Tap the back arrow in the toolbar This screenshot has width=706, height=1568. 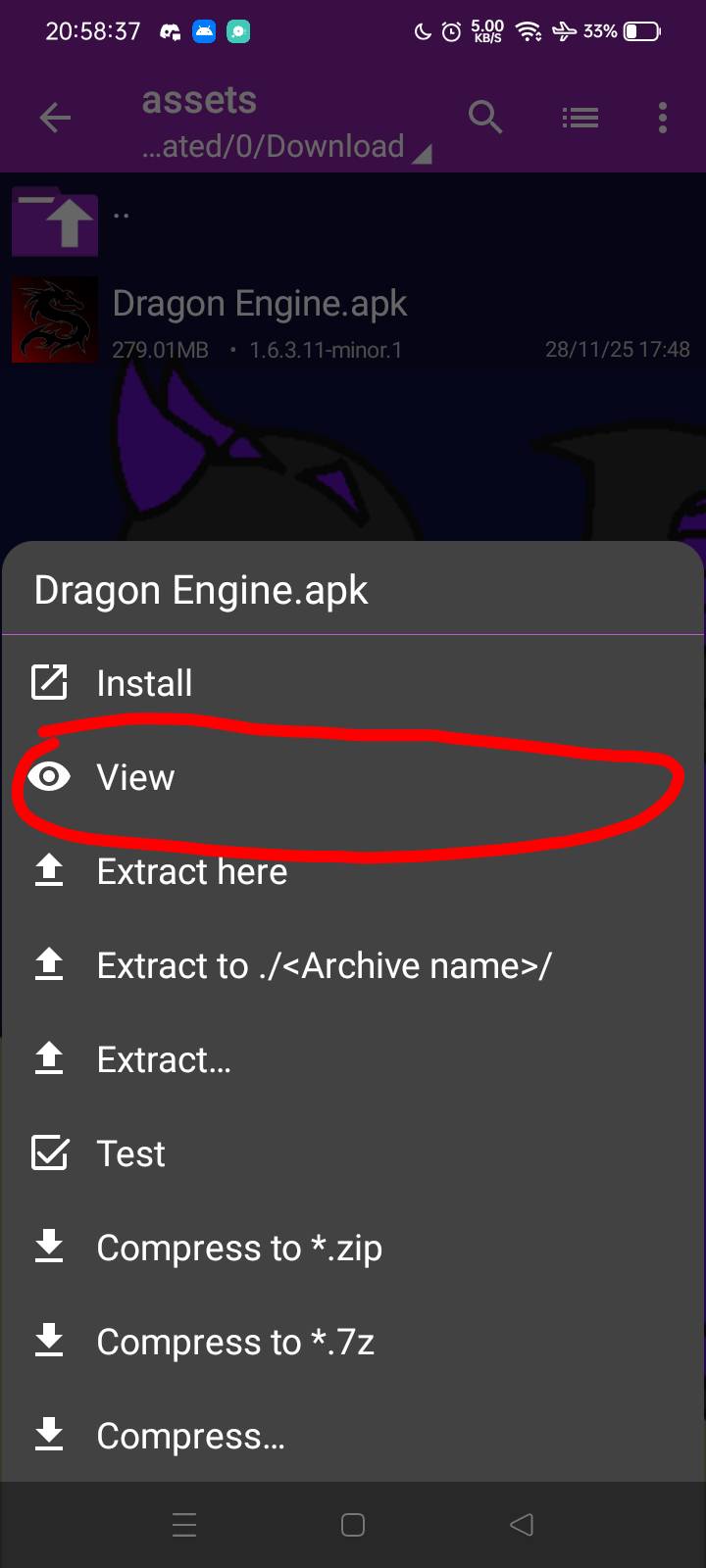coord(55,117)
